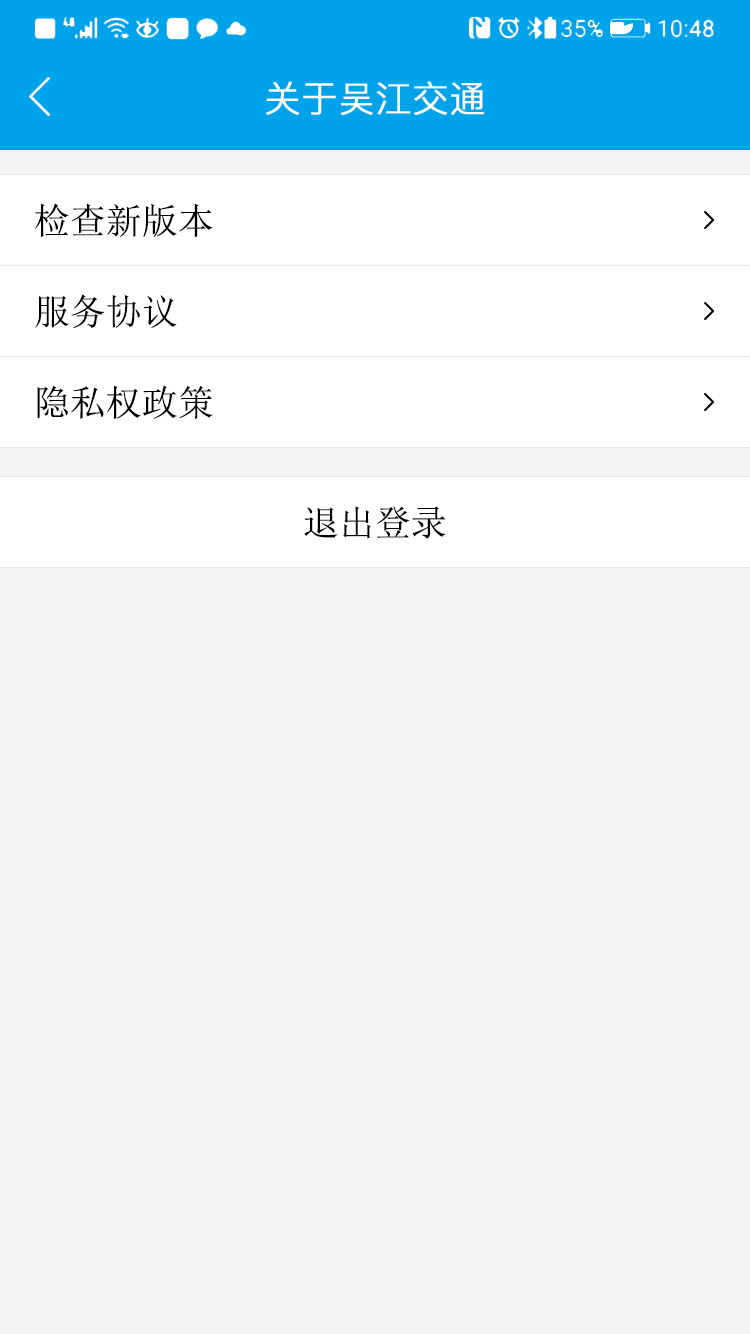Open 检查新版本 to check for updates
This screenshot has width=750, height=1334.
coord(374,220)
